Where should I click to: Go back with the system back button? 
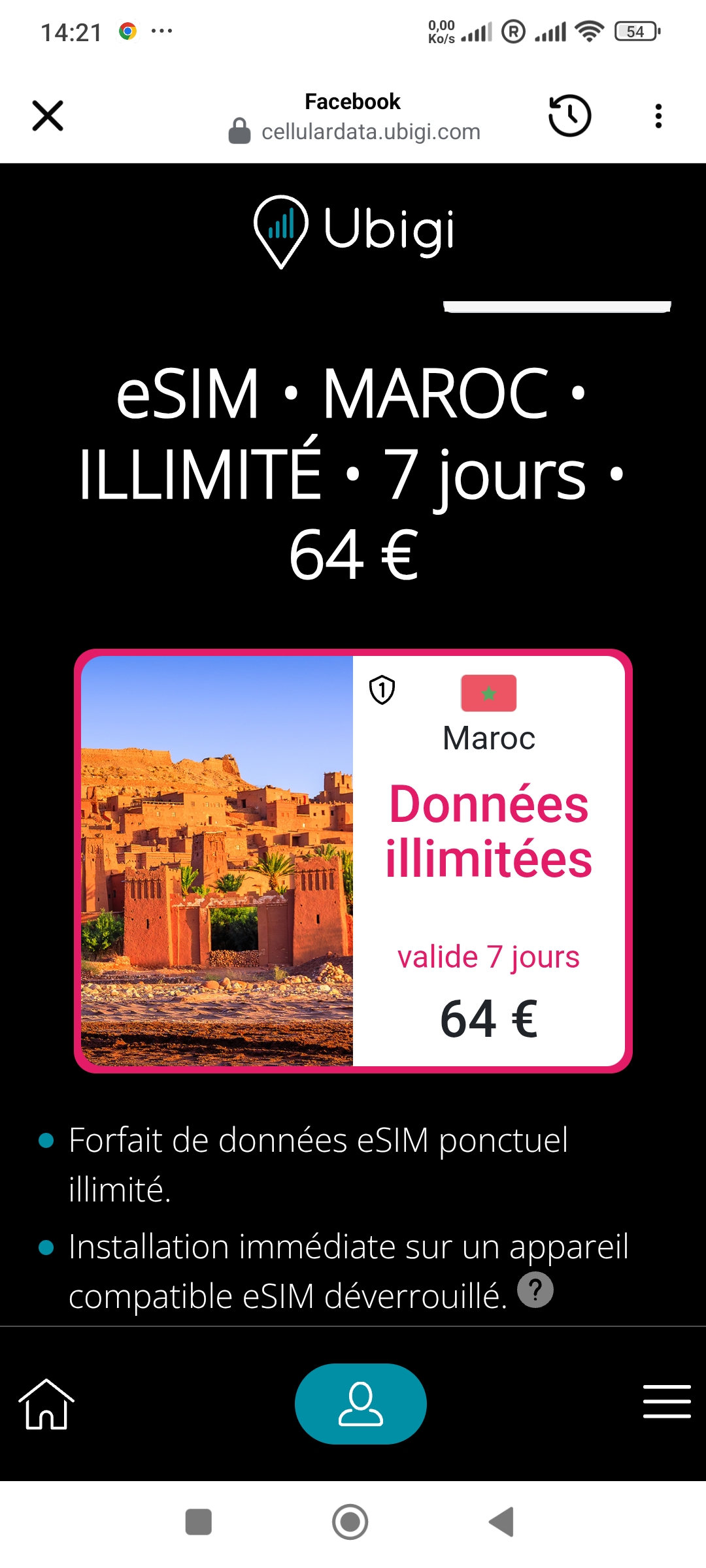point(501,1522)
